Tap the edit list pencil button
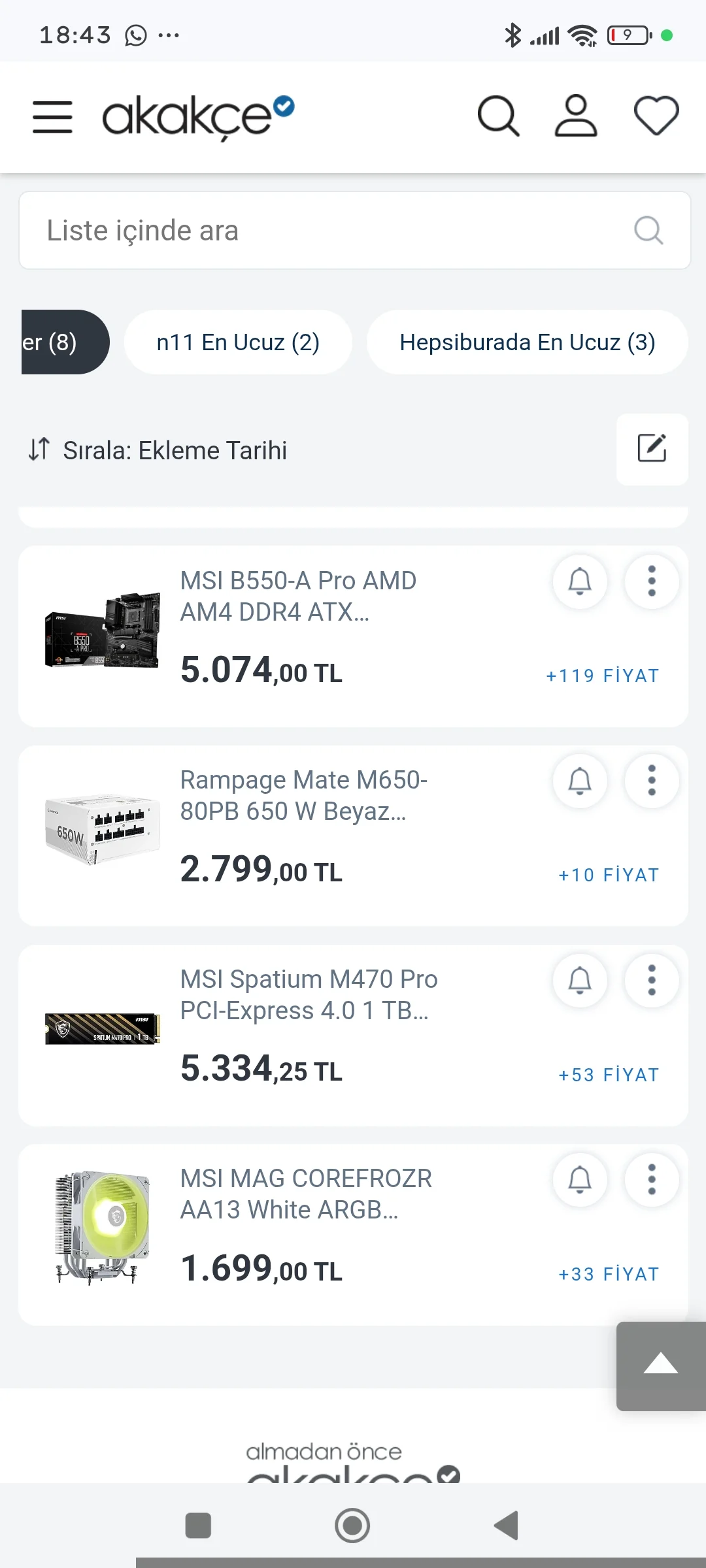706x1568 pixels. (x=652, y=449)
